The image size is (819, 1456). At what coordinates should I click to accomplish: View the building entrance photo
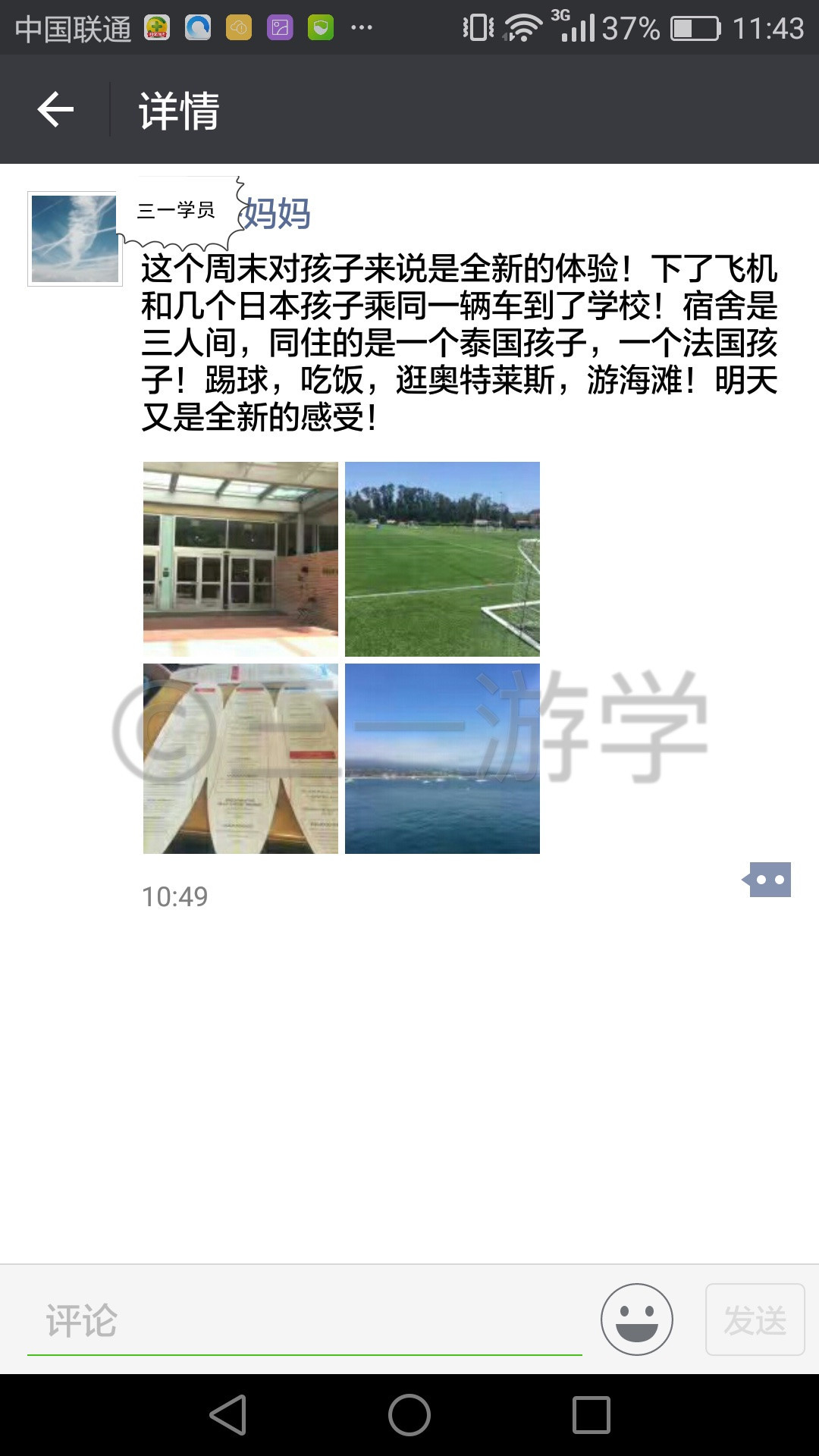240,559
